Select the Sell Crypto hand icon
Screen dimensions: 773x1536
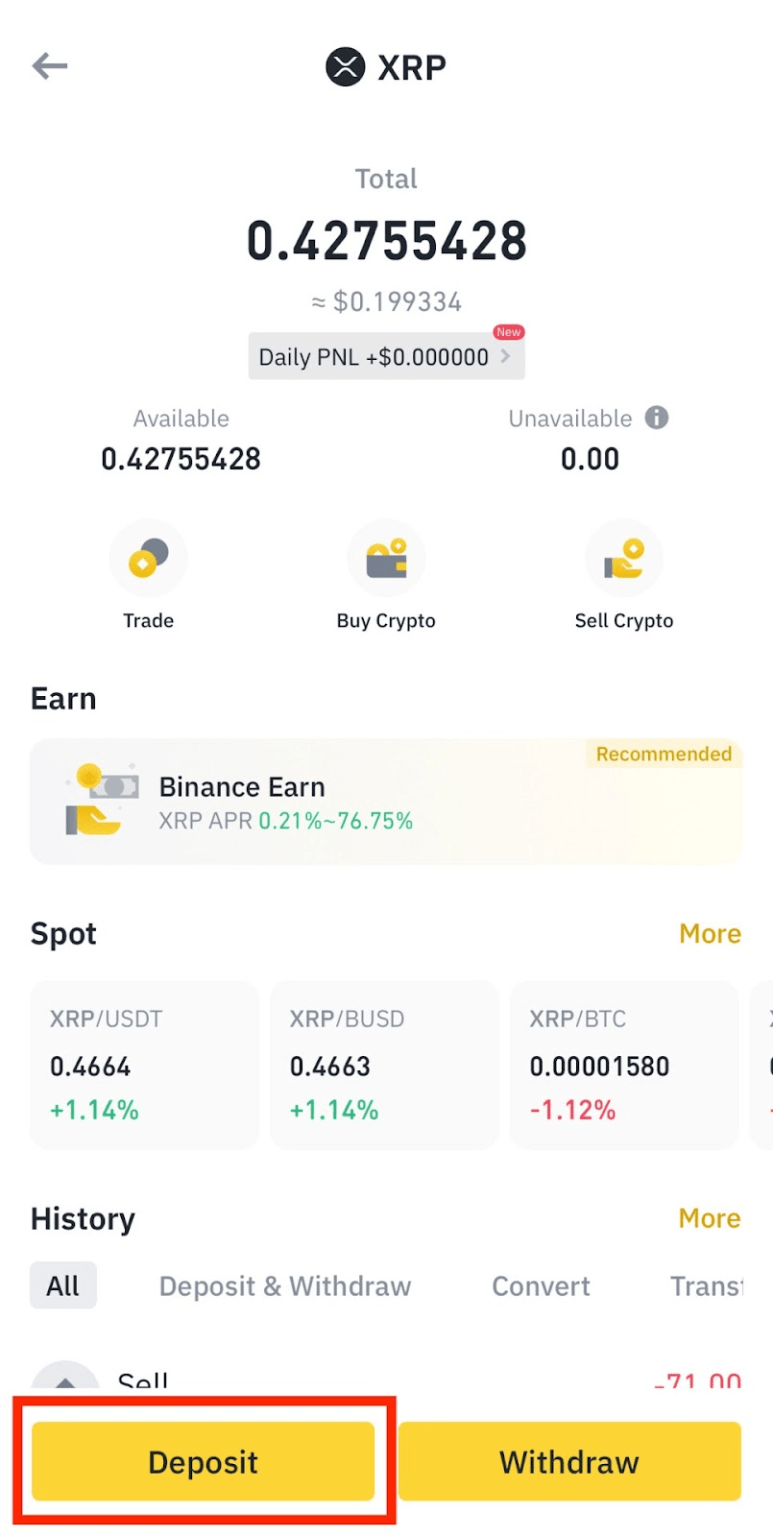coord(624,557)
